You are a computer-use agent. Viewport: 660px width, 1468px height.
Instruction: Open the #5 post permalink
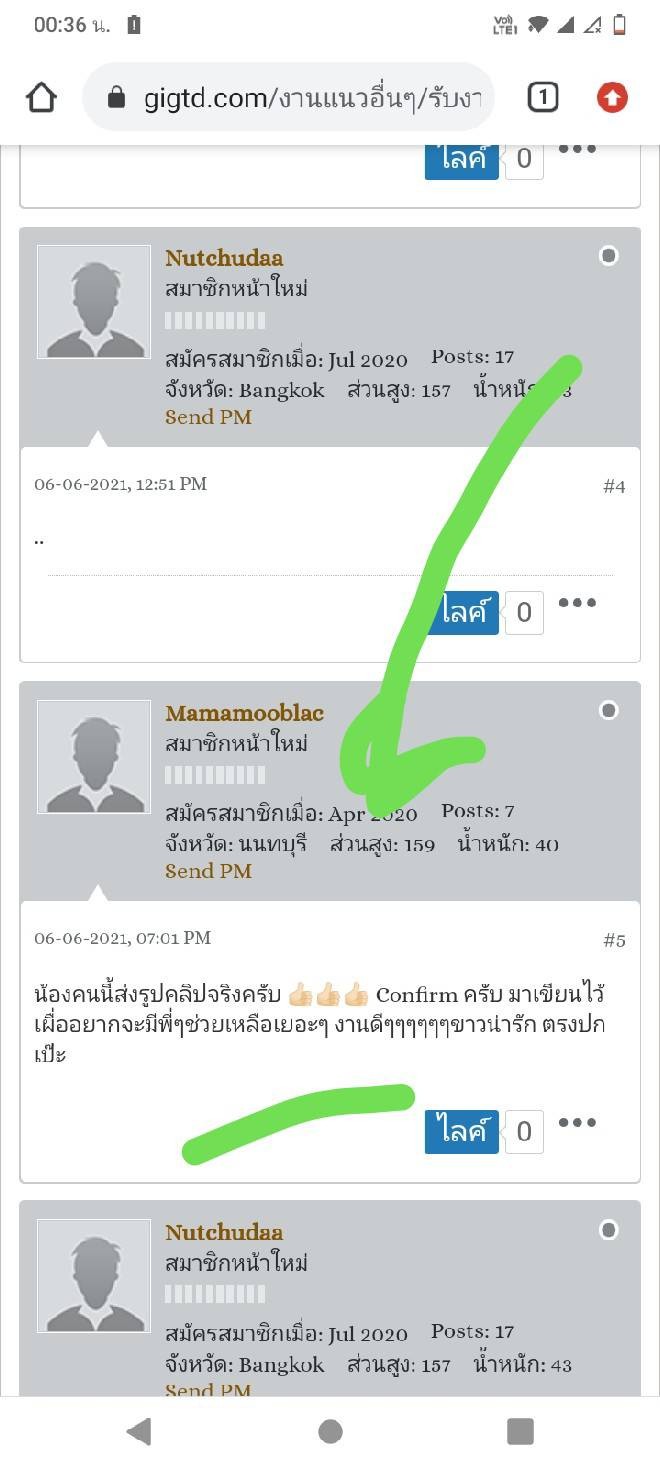tap(614, 941)
